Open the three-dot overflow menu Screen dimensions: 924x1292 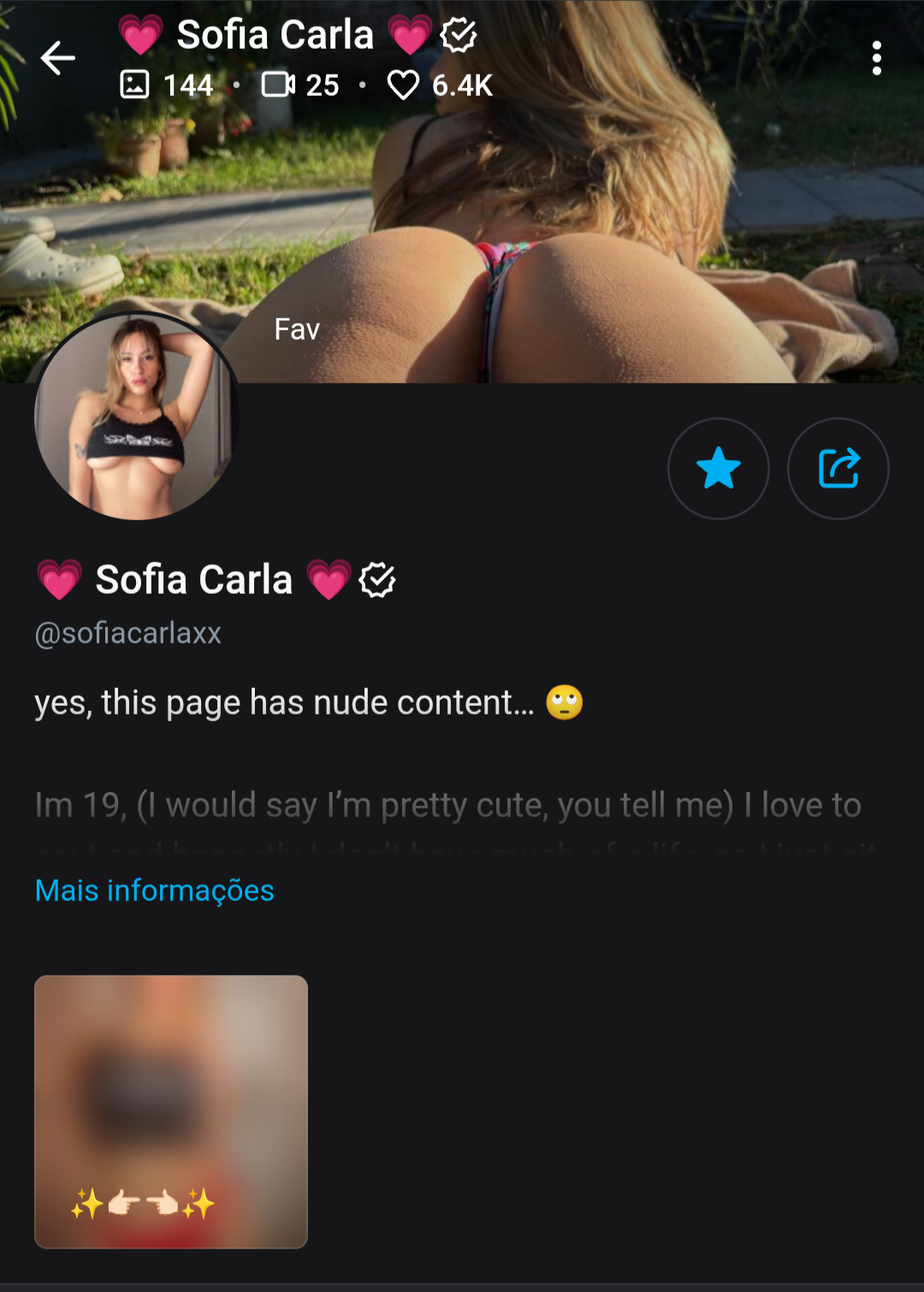[x=876, y=58]
